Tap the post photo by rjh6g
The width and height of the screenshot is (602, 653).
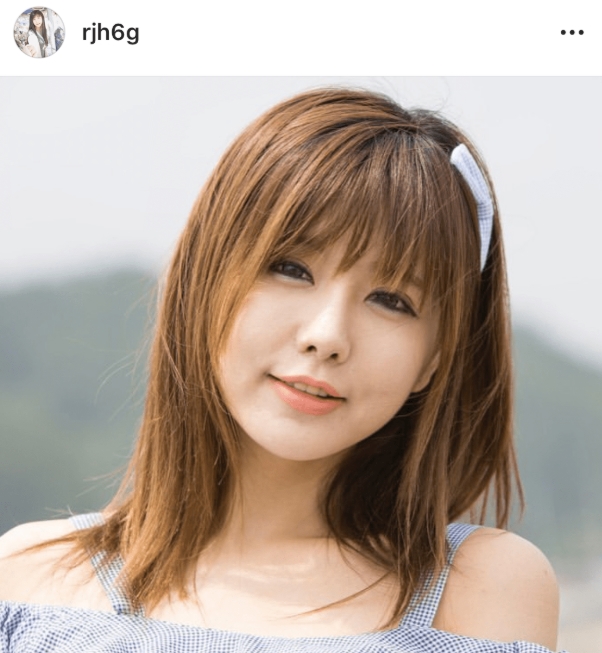pyautogui.click(x=300, y=365)
